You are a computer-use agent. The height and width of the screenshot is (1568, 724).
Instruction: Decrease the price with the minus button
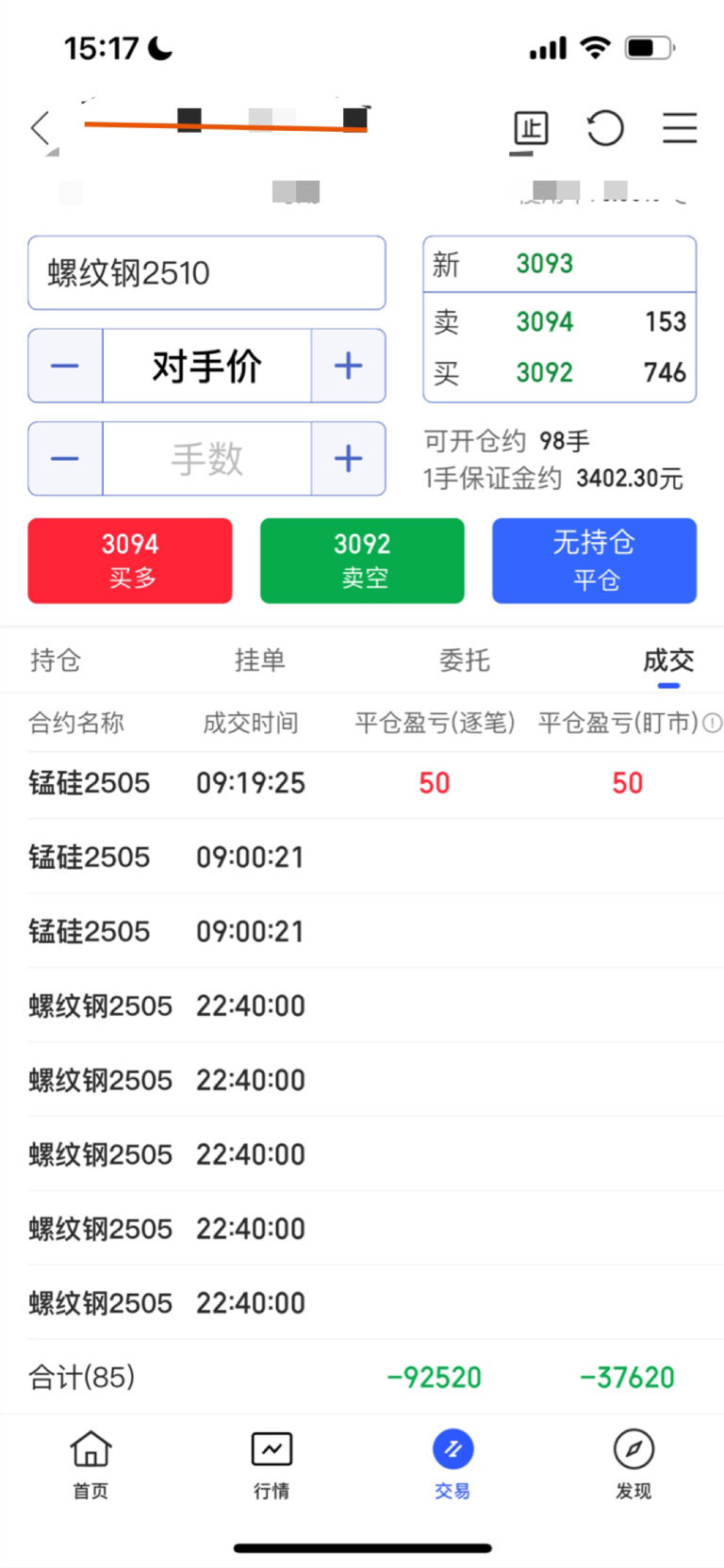(x=65, y=366)
